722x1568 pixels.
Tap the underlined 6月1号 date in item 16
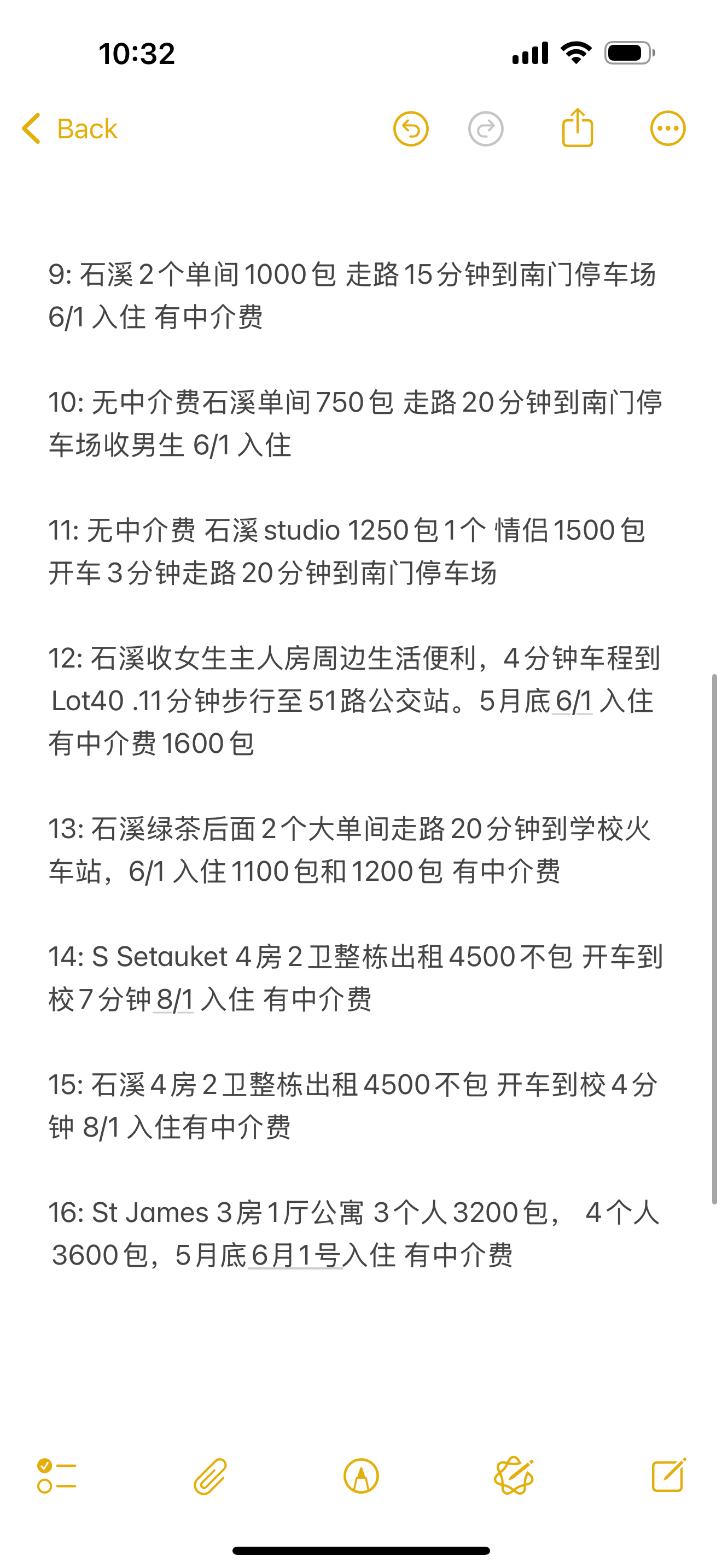pos(296,1255)
